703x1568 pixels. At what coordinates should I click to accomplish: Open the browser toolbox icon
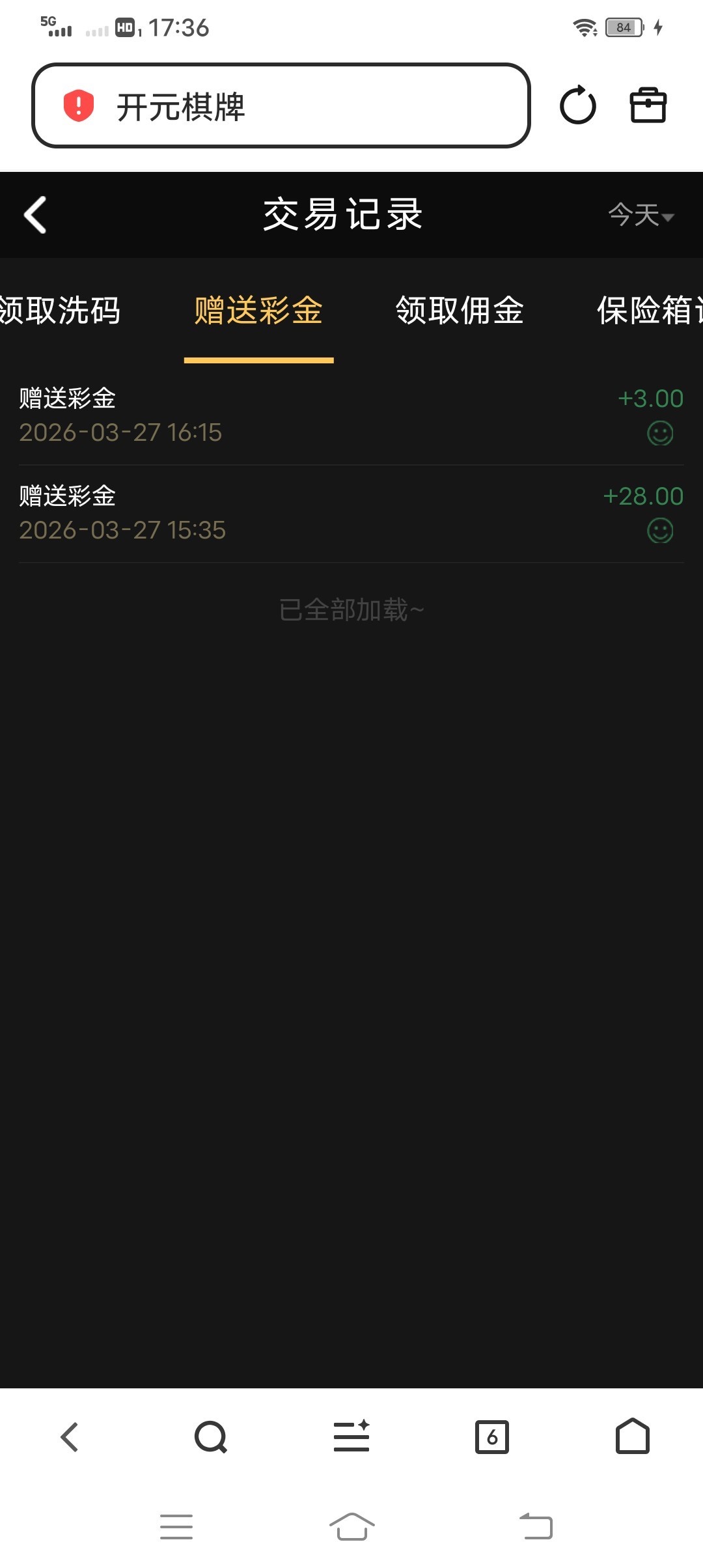[x=648, y=105]
